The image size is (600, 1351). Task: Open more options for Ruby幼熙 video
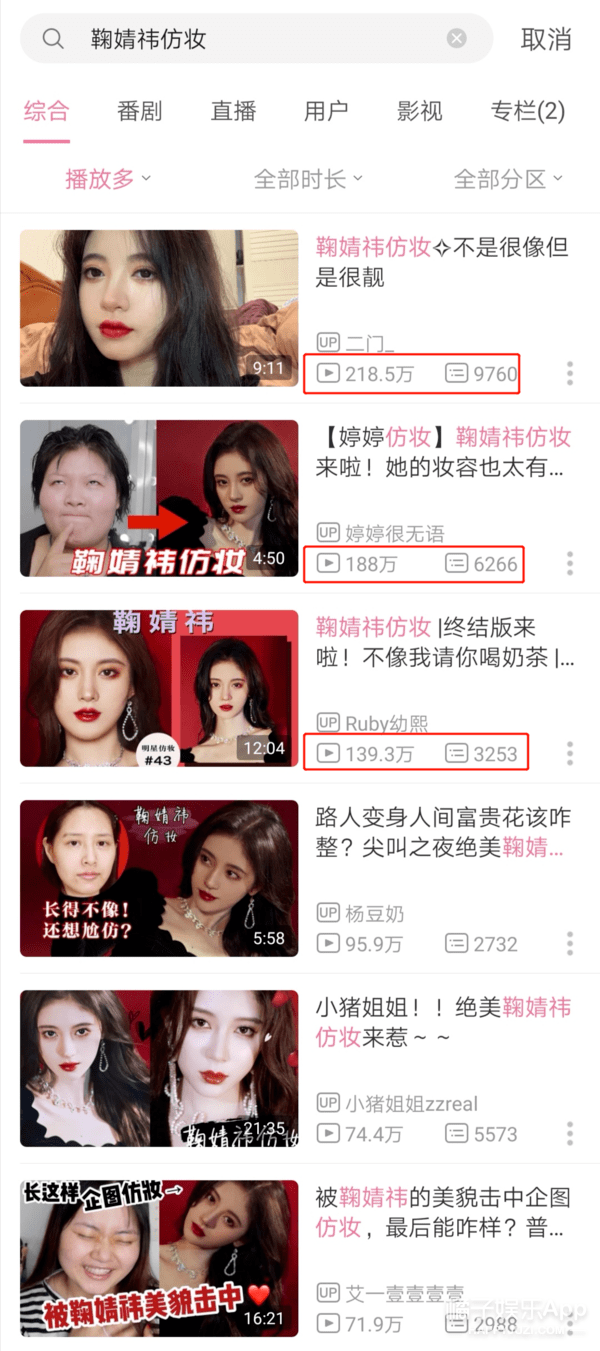coord(570,754)
